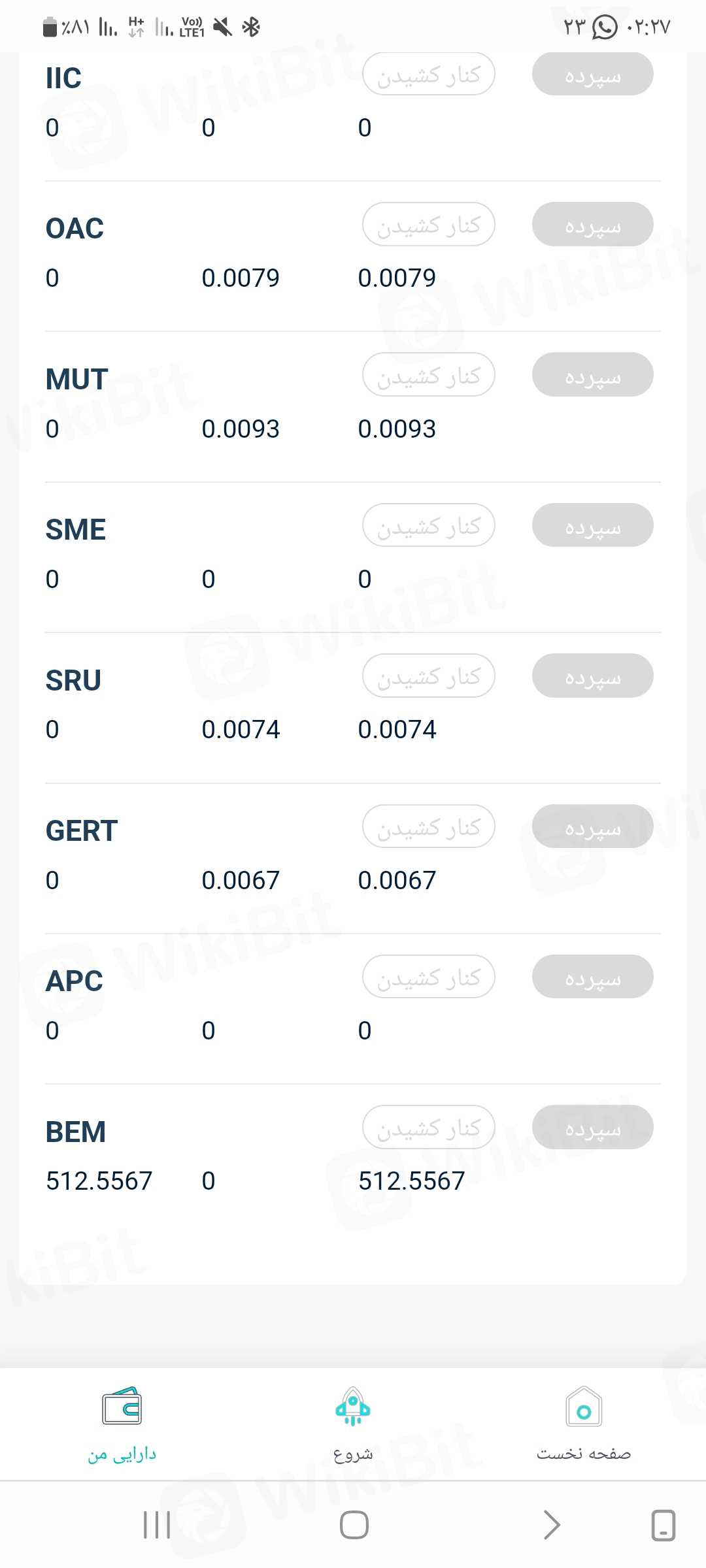Withdraw GERT with the کنار کشیدن button
Screen dimensions: 706x1568
point(429,826)
